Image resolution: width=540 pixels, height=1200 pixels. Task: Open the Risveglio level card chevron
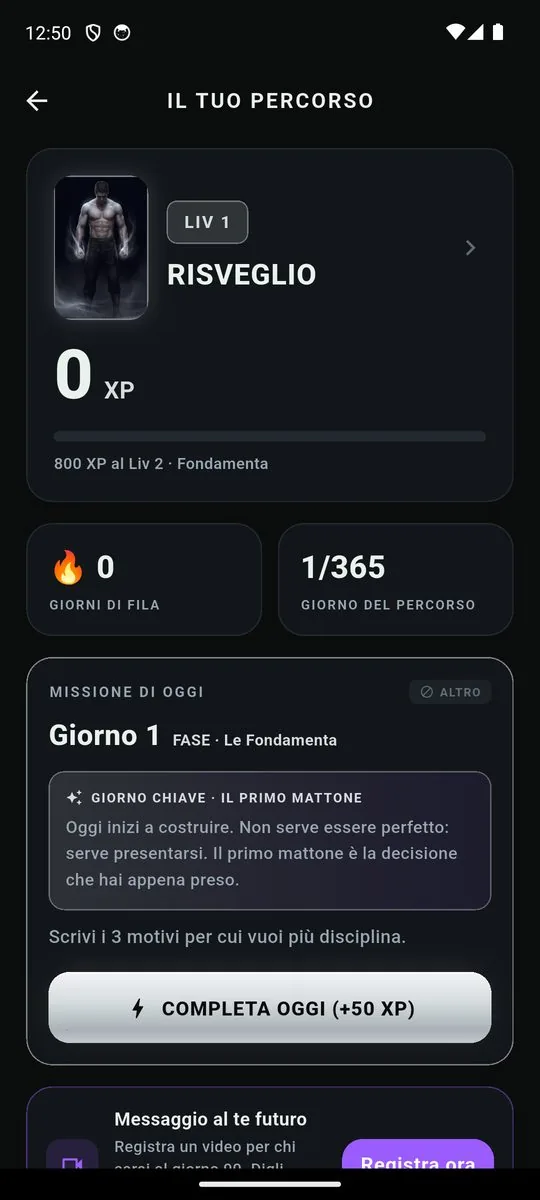(470, 248)
